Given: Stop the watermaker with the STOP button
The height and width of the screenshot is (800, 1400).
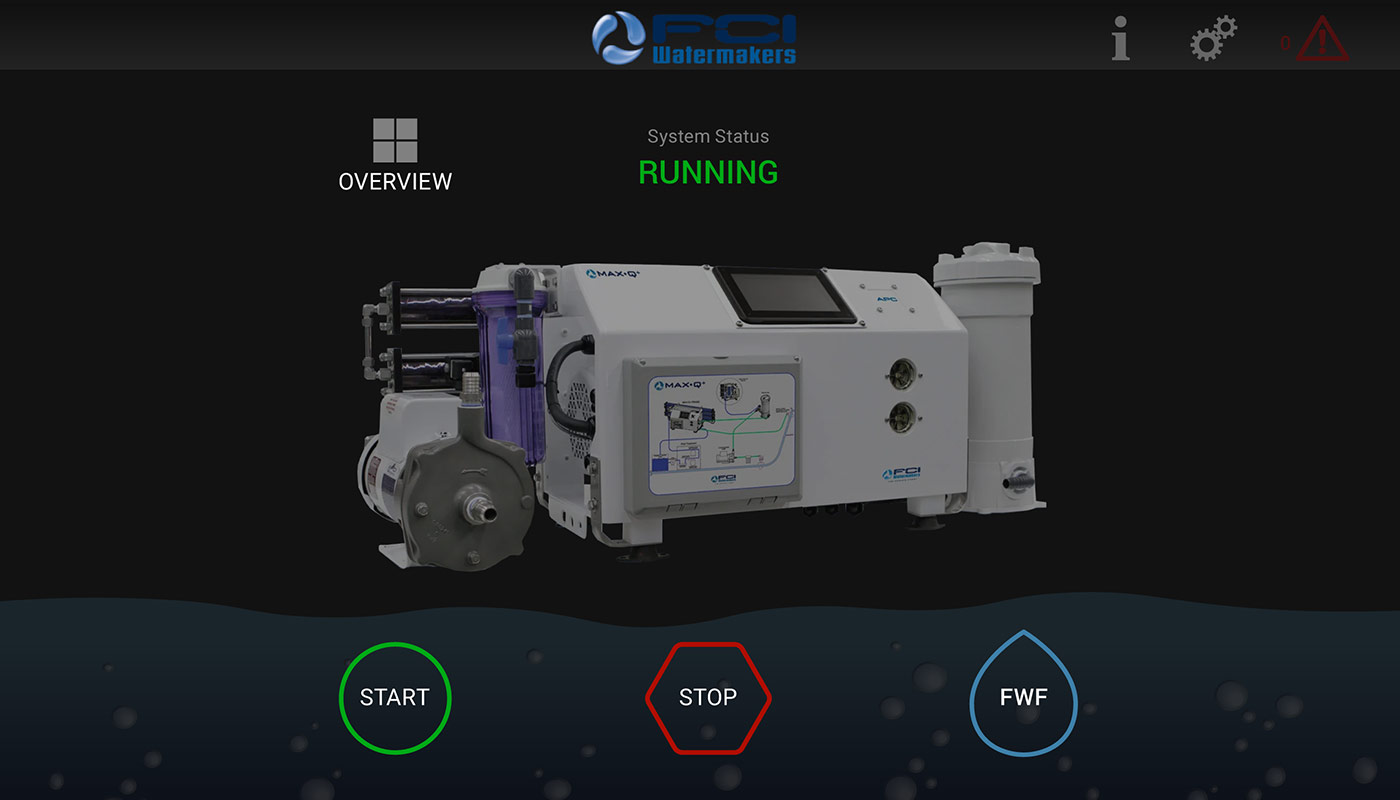Looking at the screenshot, I should pyautogui.click(x=708, y=697).
